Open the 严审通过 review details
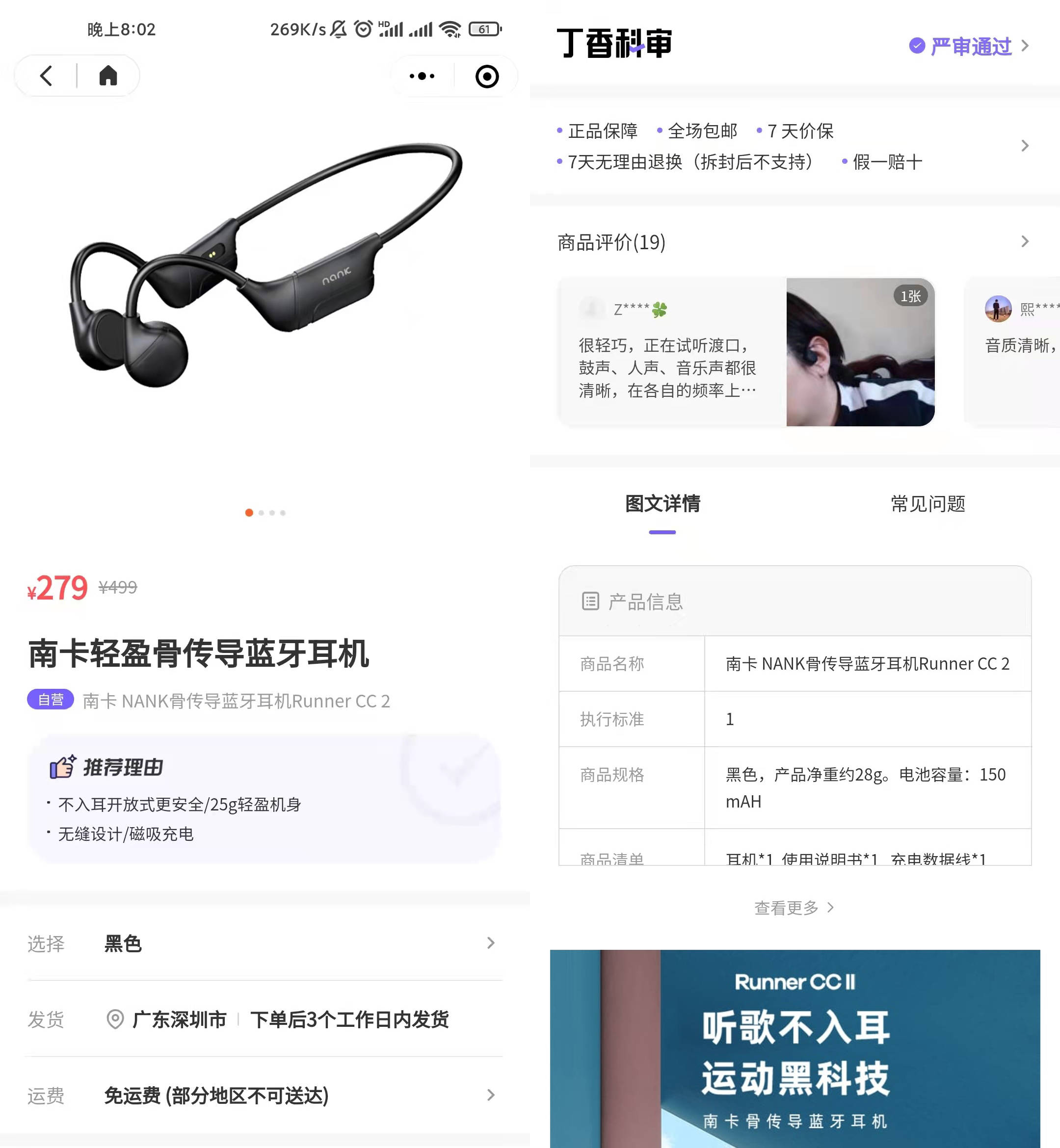 970,47
